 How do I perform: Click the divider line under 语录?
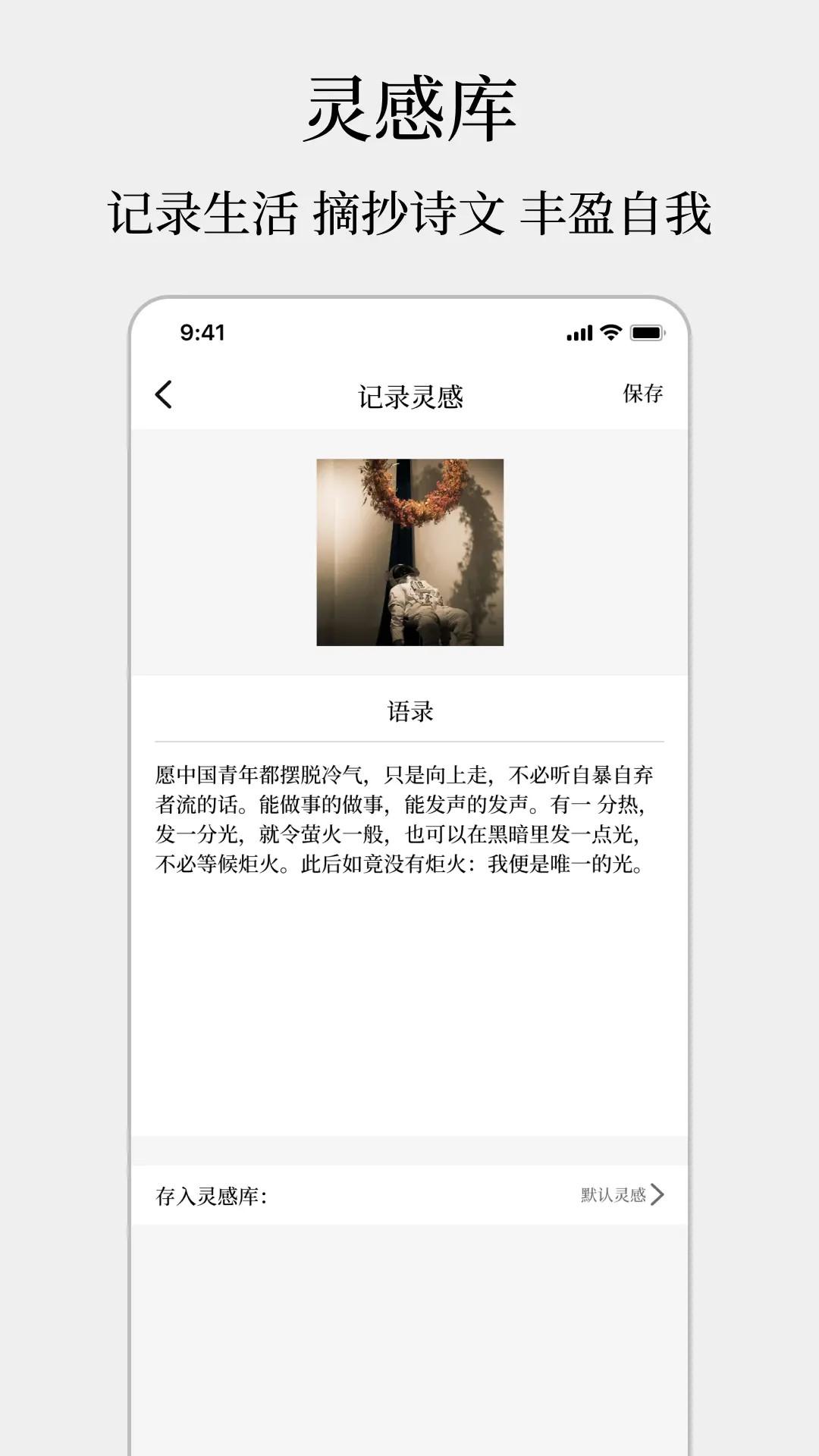click(409, 739)
